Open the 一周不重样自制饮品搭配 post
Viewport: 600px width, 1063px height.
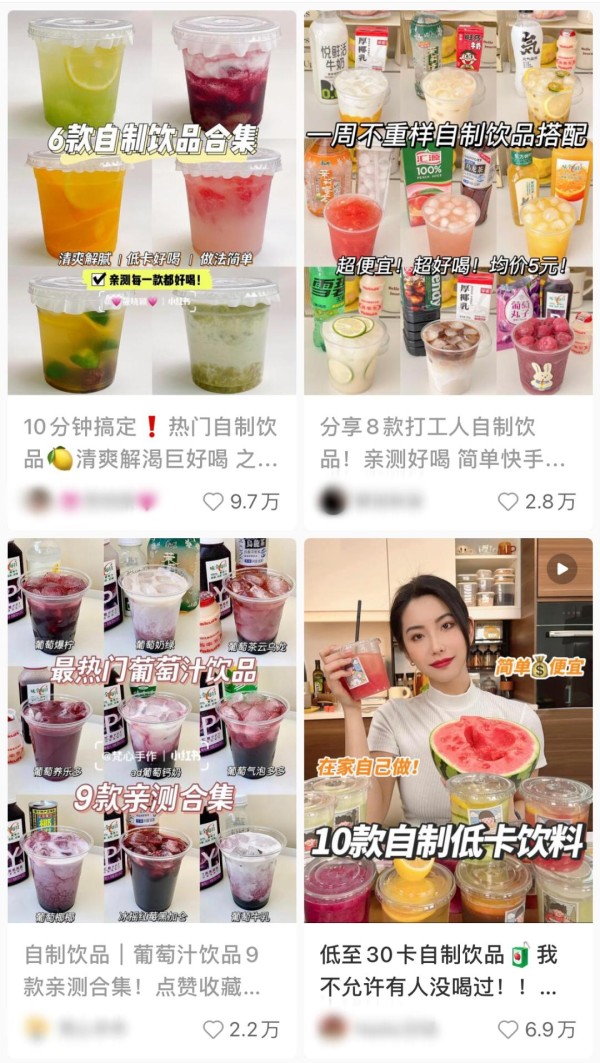pyautogui.click(x=448, y=202)
